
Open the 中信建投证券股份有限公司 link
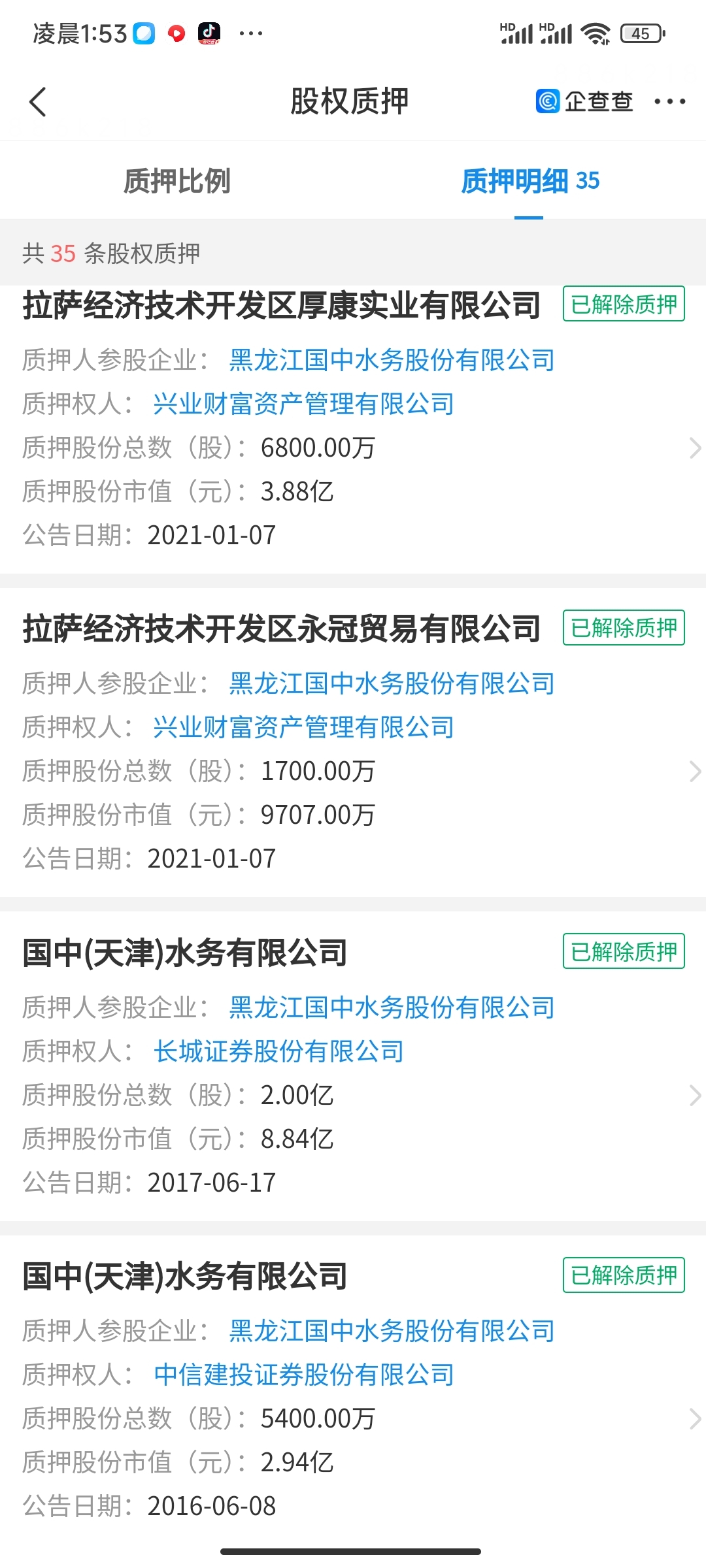tap(303, 1375)
